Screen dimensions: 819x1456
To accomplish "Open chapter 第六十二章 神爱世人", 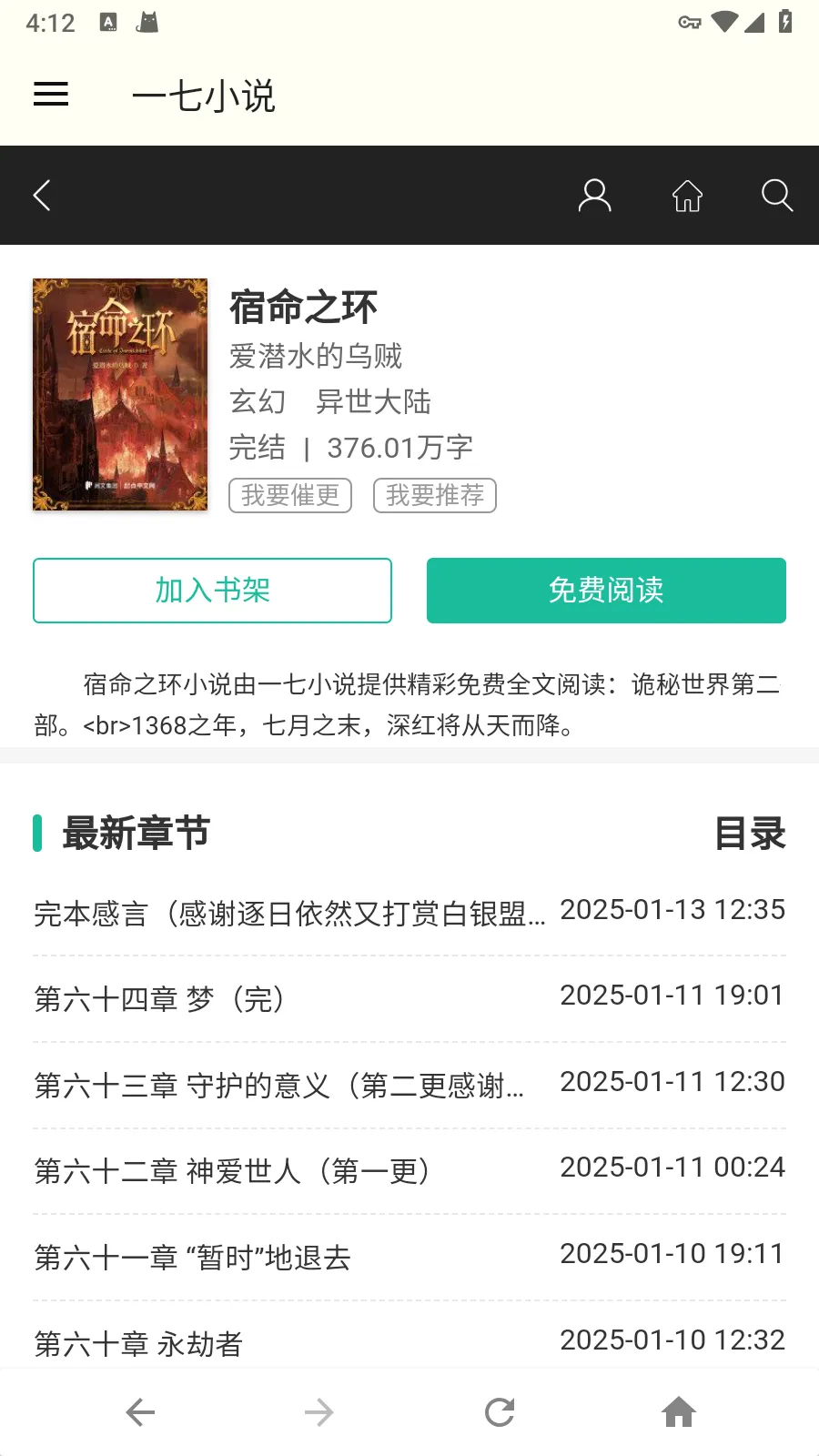I will click(232, 1171).
